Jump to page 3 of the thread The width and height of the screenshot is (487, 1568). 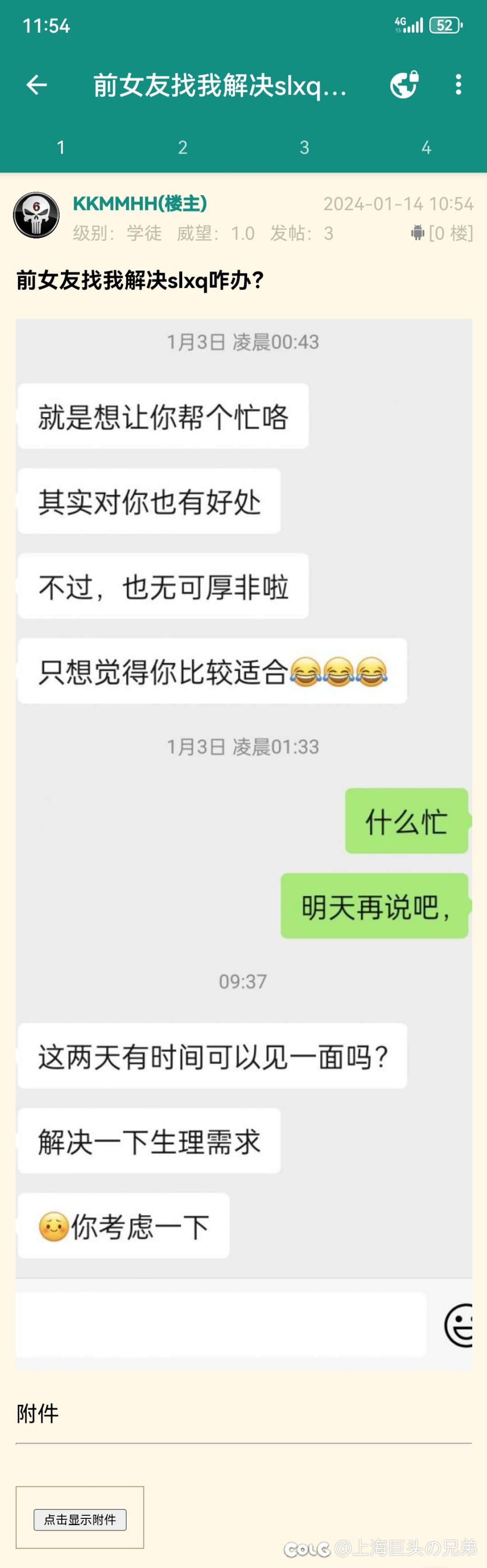coord(304,147)
